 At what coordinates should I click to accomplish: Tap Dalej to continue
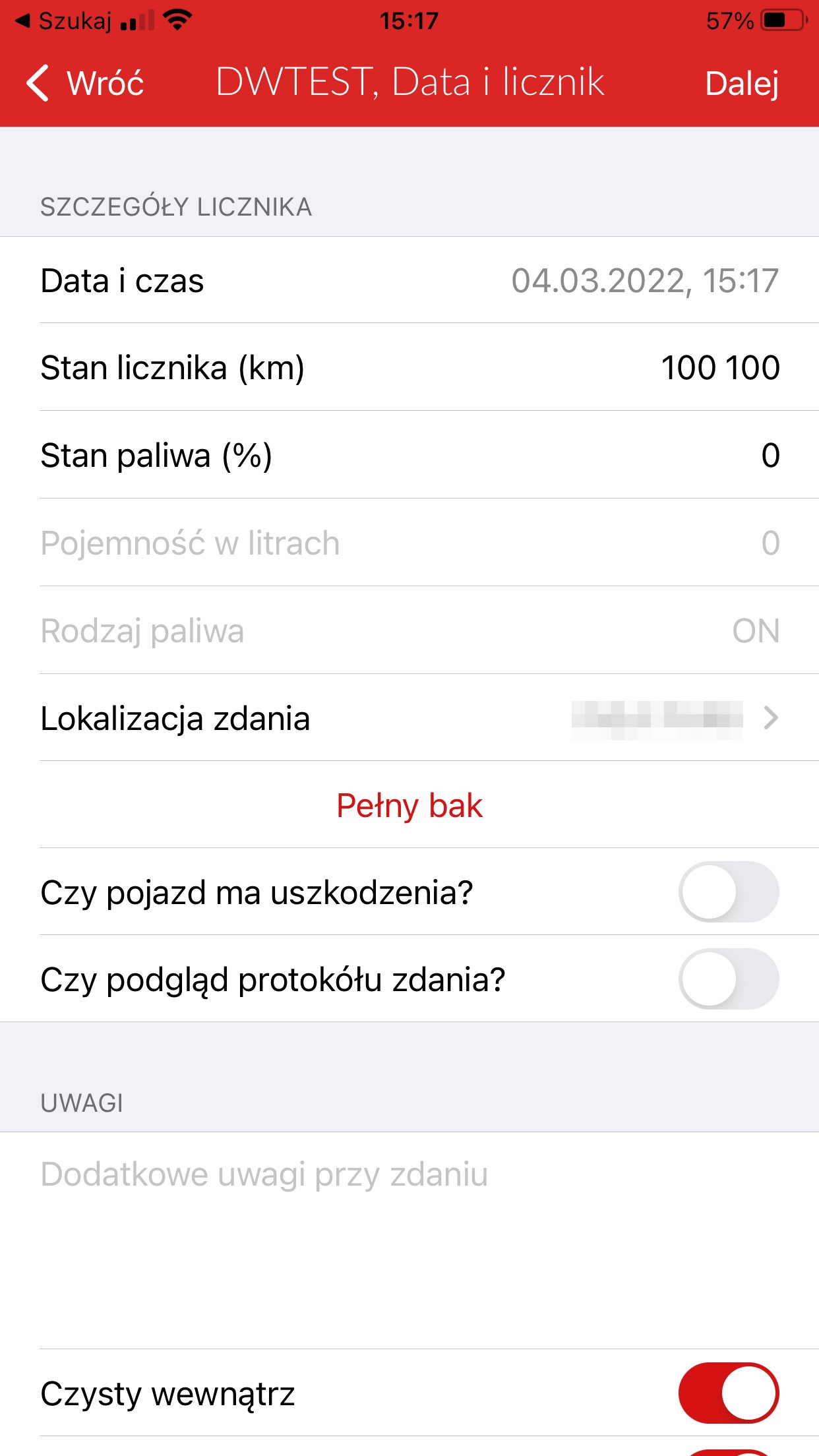coord(741,83)
